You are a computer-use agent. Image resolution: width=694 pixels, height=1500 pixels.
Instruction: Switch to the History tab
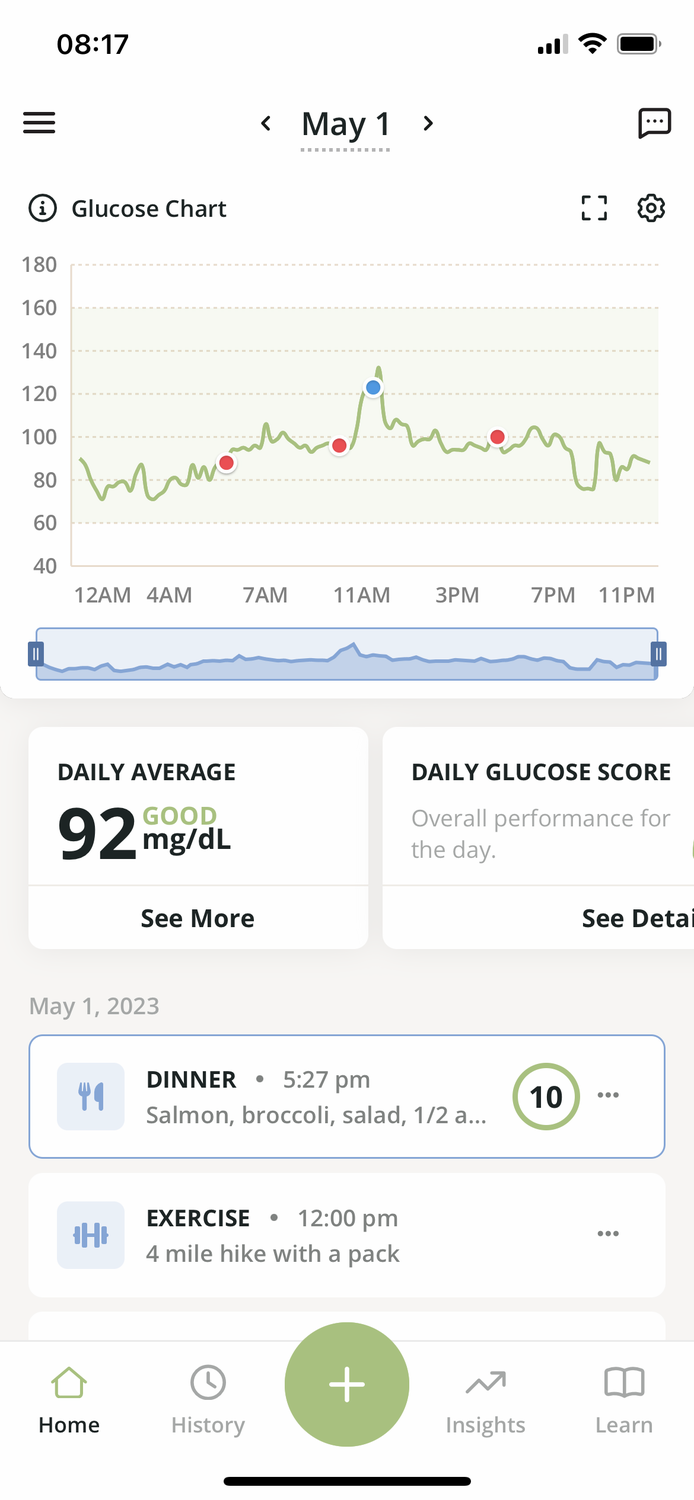[208, 1400]
